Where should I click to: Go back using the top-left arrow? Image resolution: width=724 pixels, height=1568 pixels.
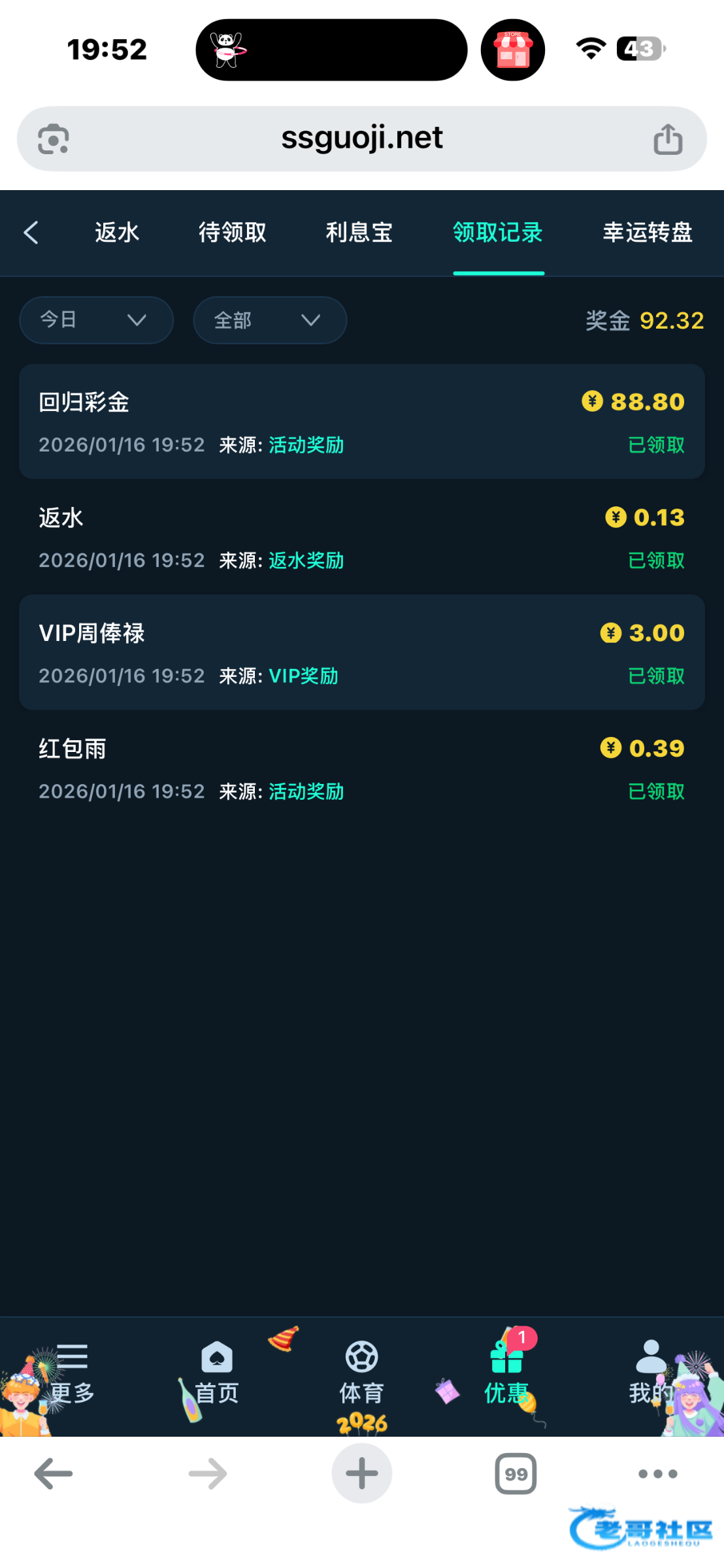[31, 233]
